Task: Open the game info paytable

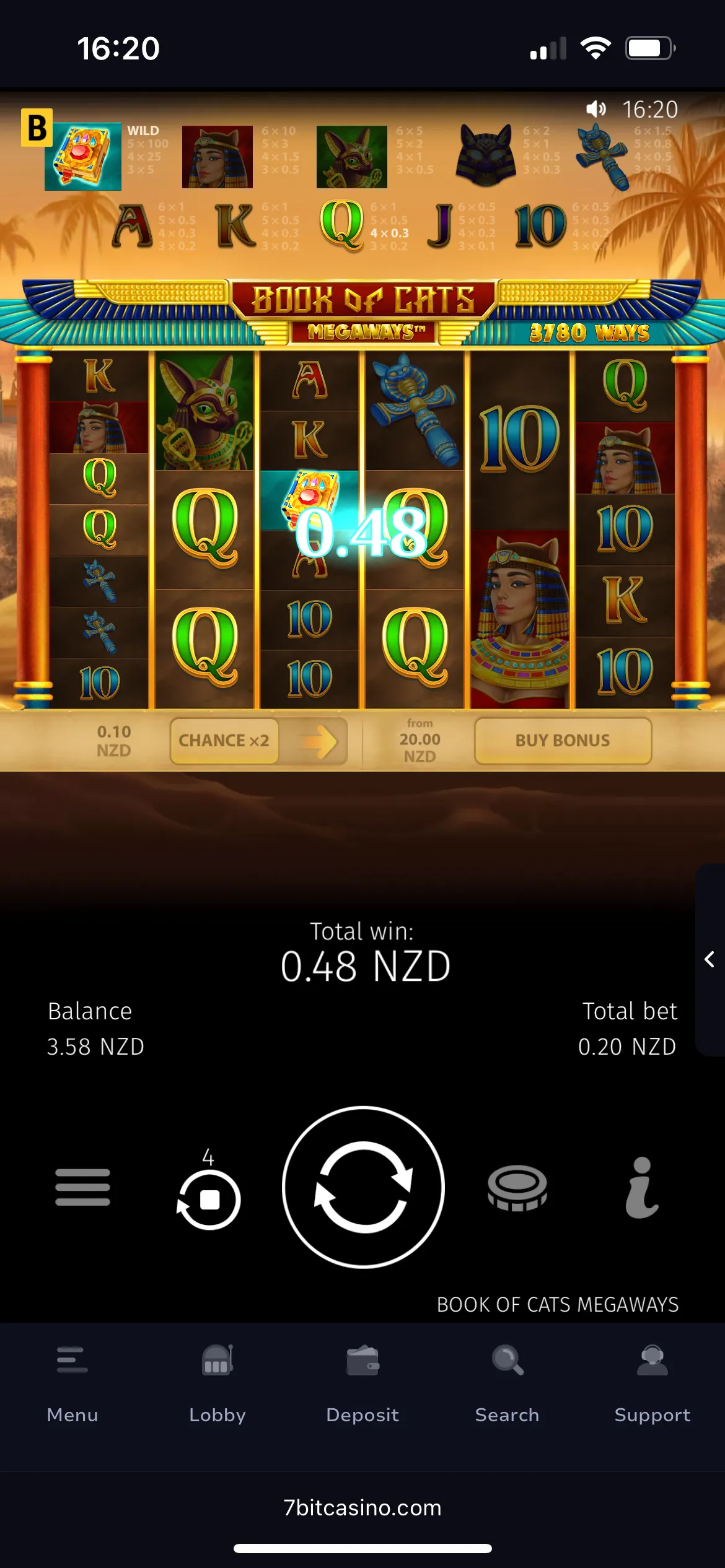Action: point(642,1187)
